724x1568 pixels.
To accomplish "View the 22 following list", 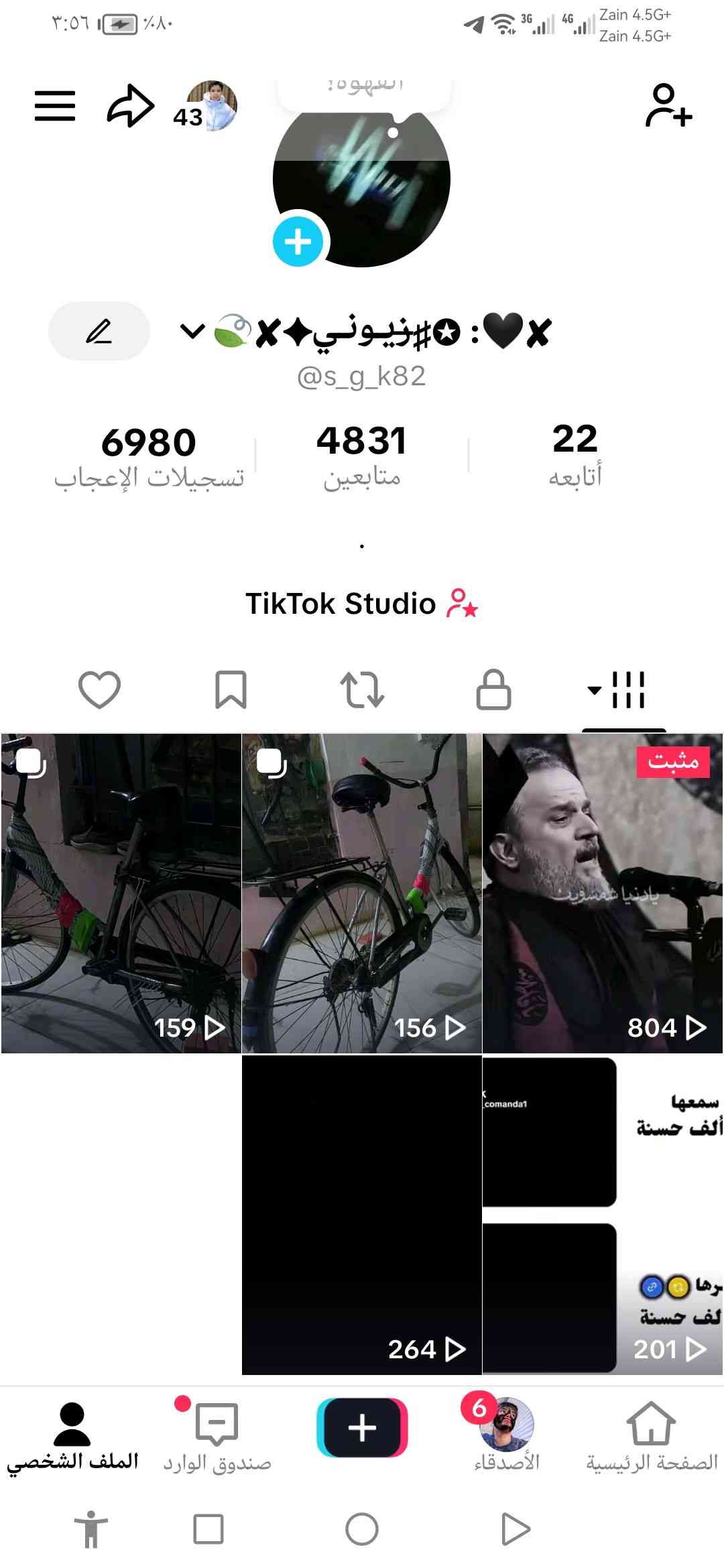I will (575, 454).
